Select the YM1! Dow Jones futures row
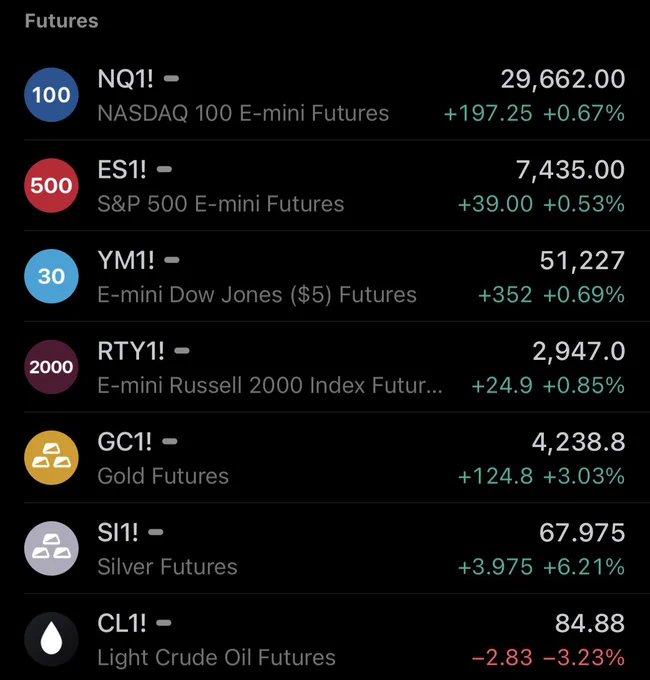 [x=325, y=276]
